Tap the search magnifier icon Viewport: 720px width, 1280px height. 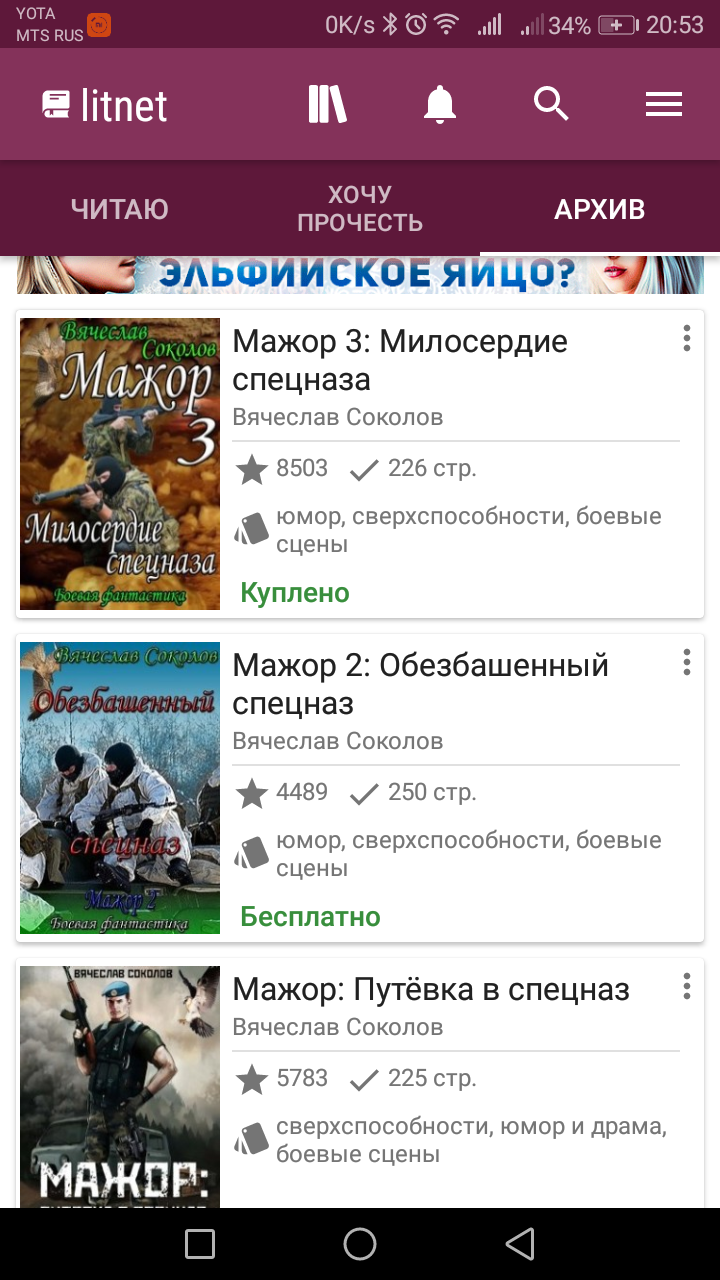click(551, 104)
